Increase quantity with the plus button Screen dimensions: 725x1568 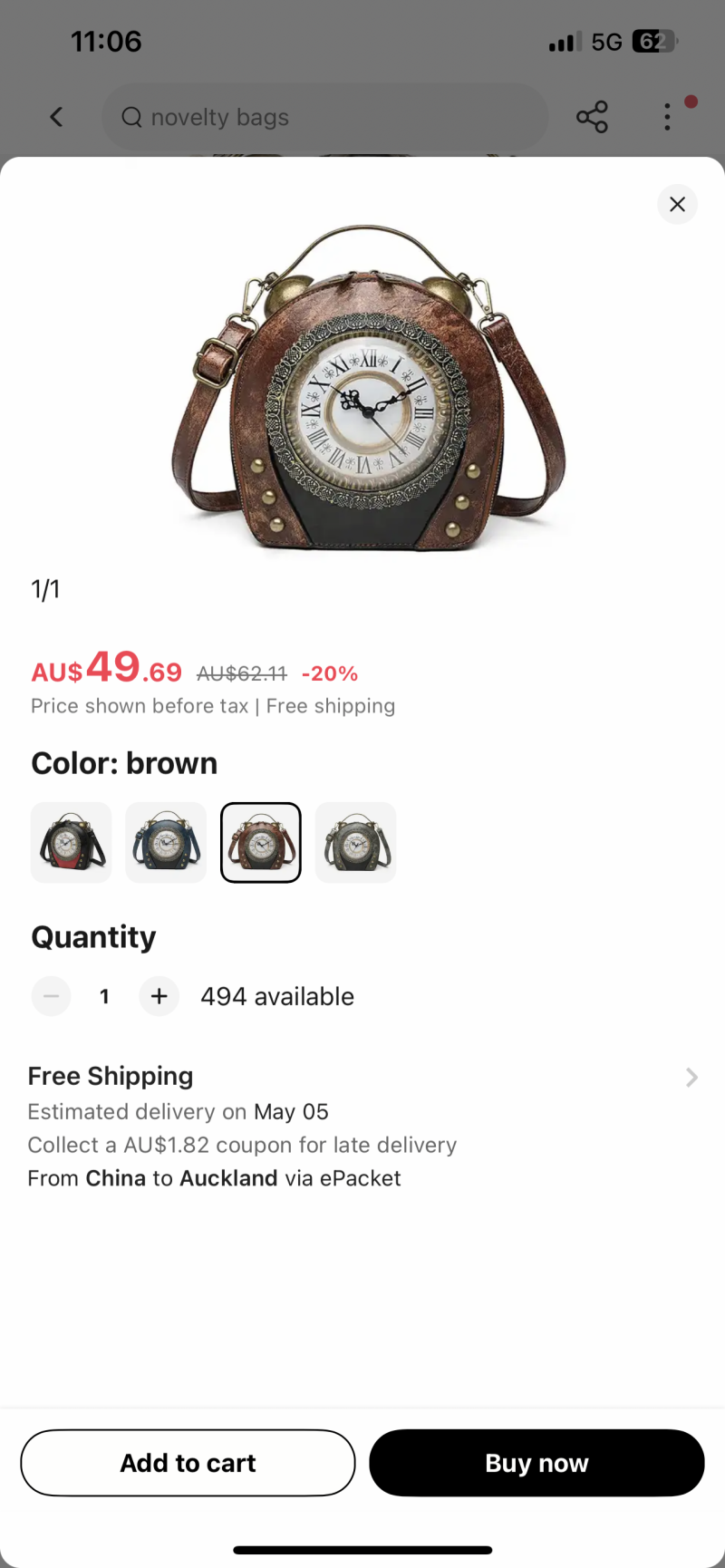coord(159,996)
